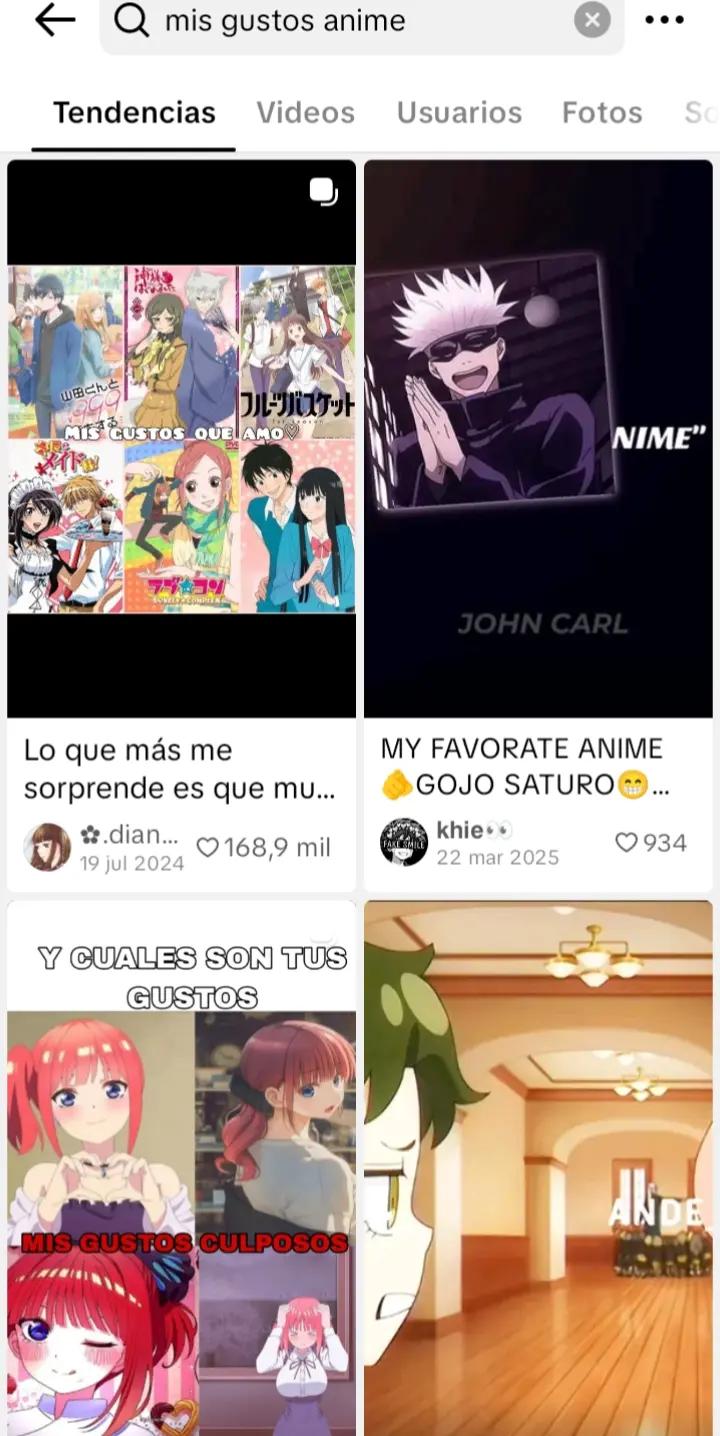Clear the search query text
The image size is (720, 1436).
pyautogui.click(x=592, y=20)
